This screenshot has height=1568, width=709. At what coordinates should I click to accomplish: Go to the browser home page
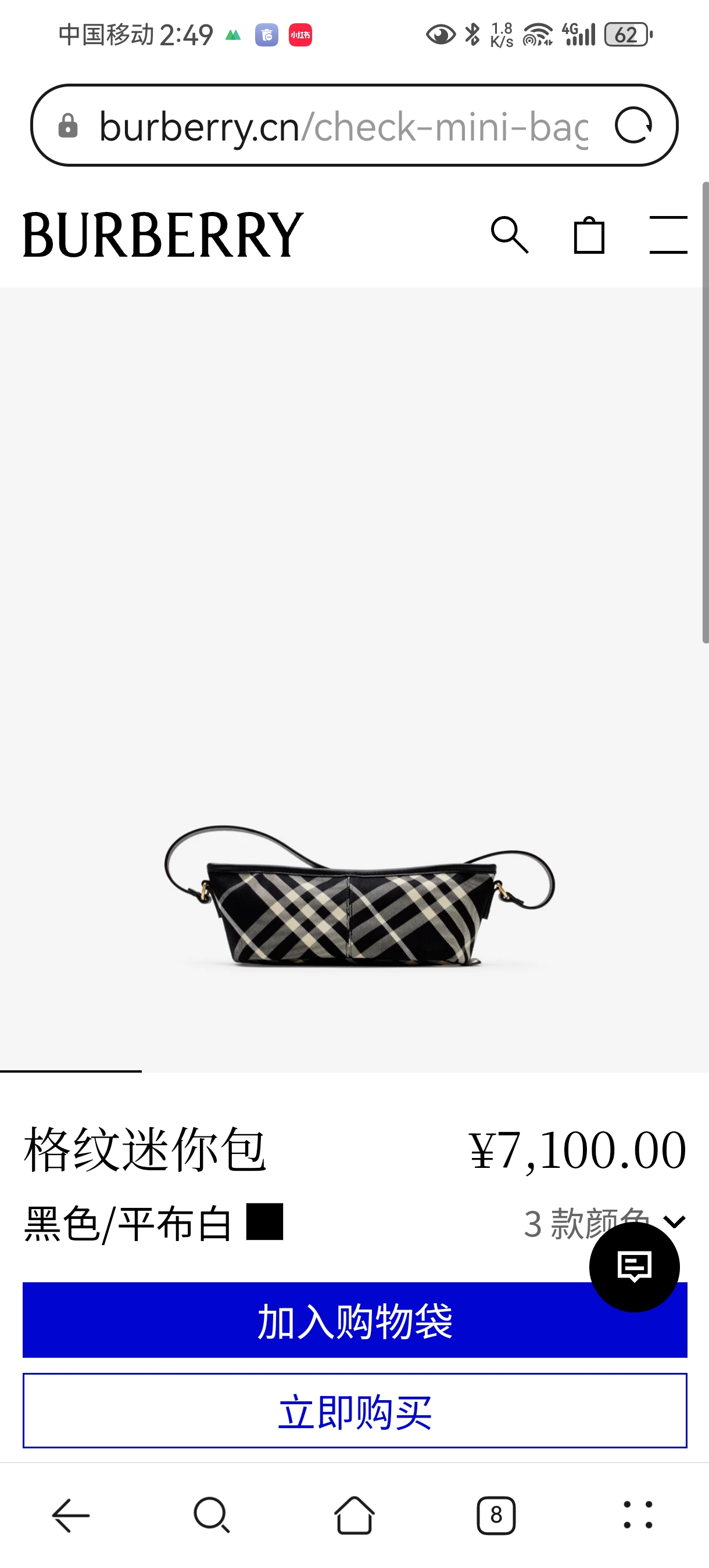click(x=354, y=1515)
